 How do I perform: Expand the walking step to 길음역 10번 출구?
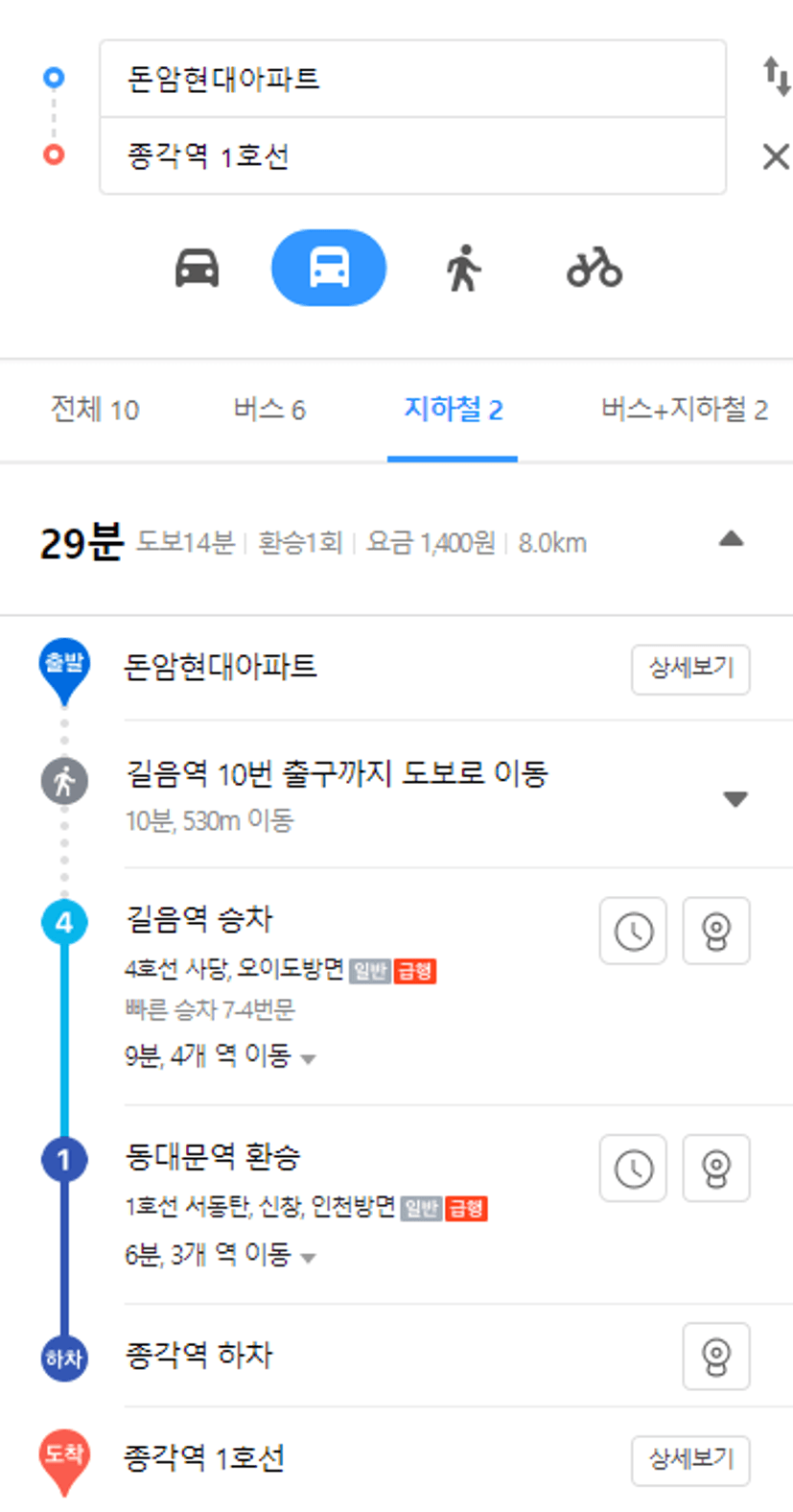click(735, 798)
